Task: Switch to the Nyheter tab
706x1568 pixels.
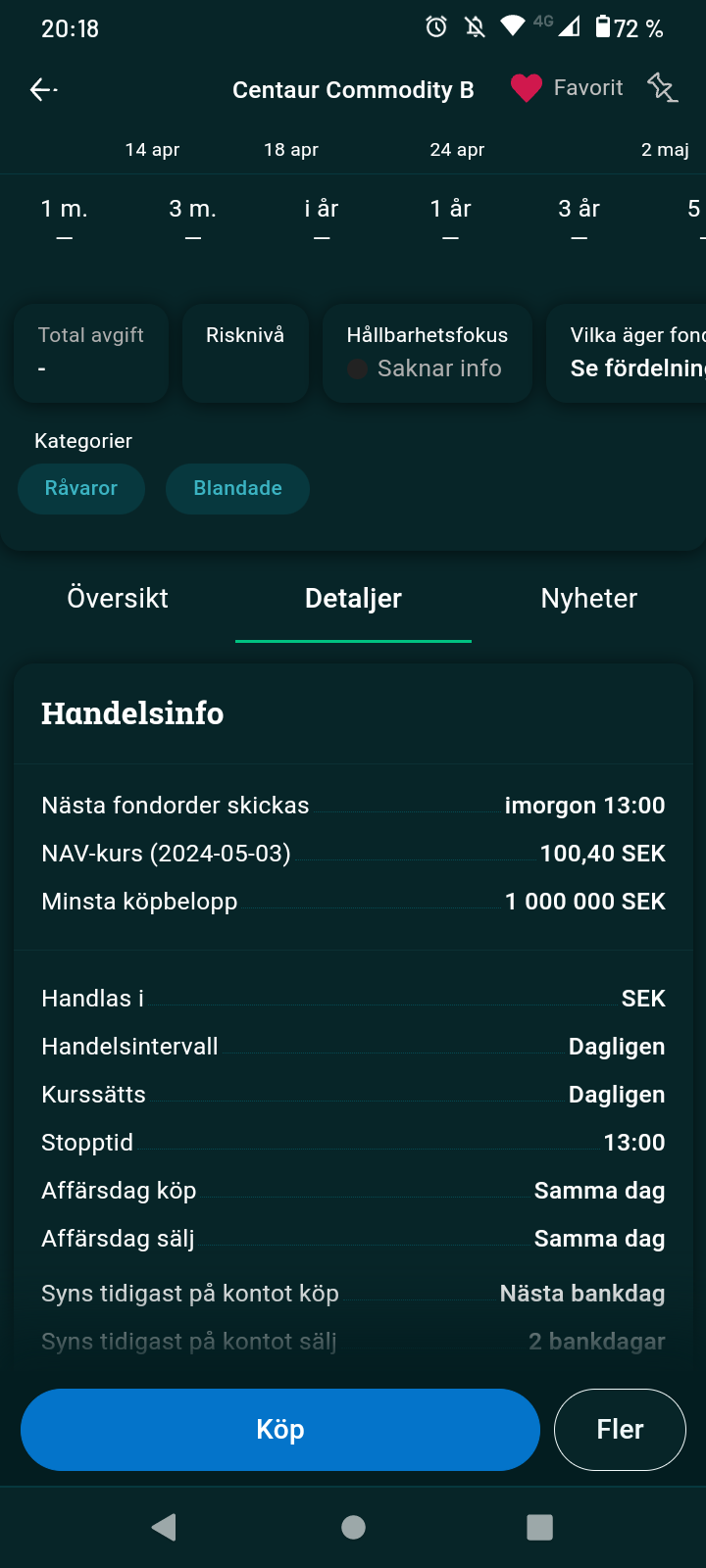Action: pos(589,598)
